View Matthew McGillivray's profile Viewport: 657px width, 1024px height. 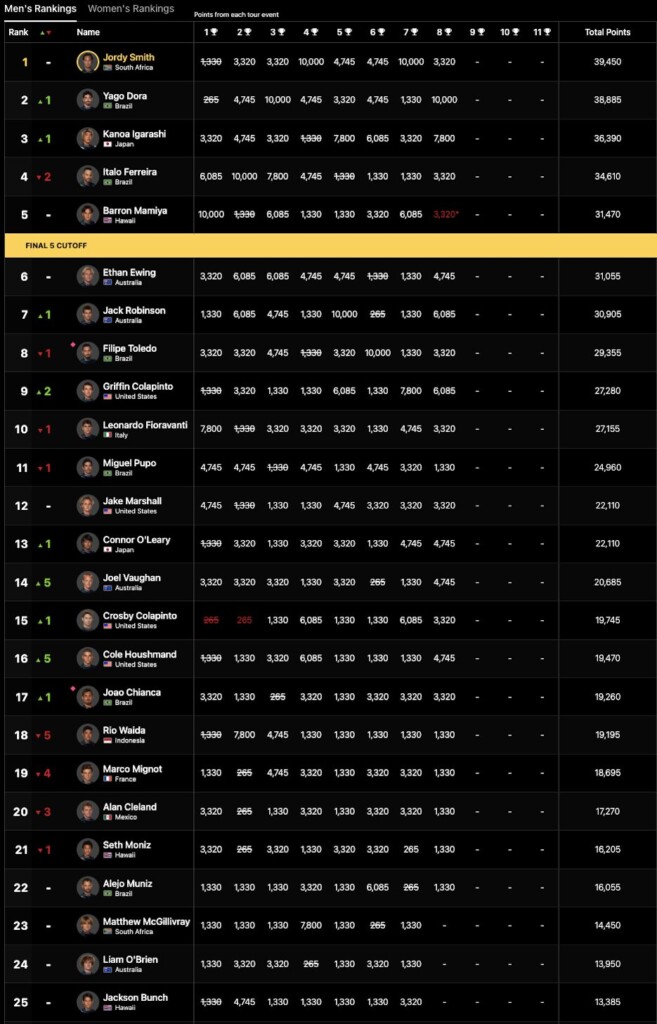(x=146, y=921)
